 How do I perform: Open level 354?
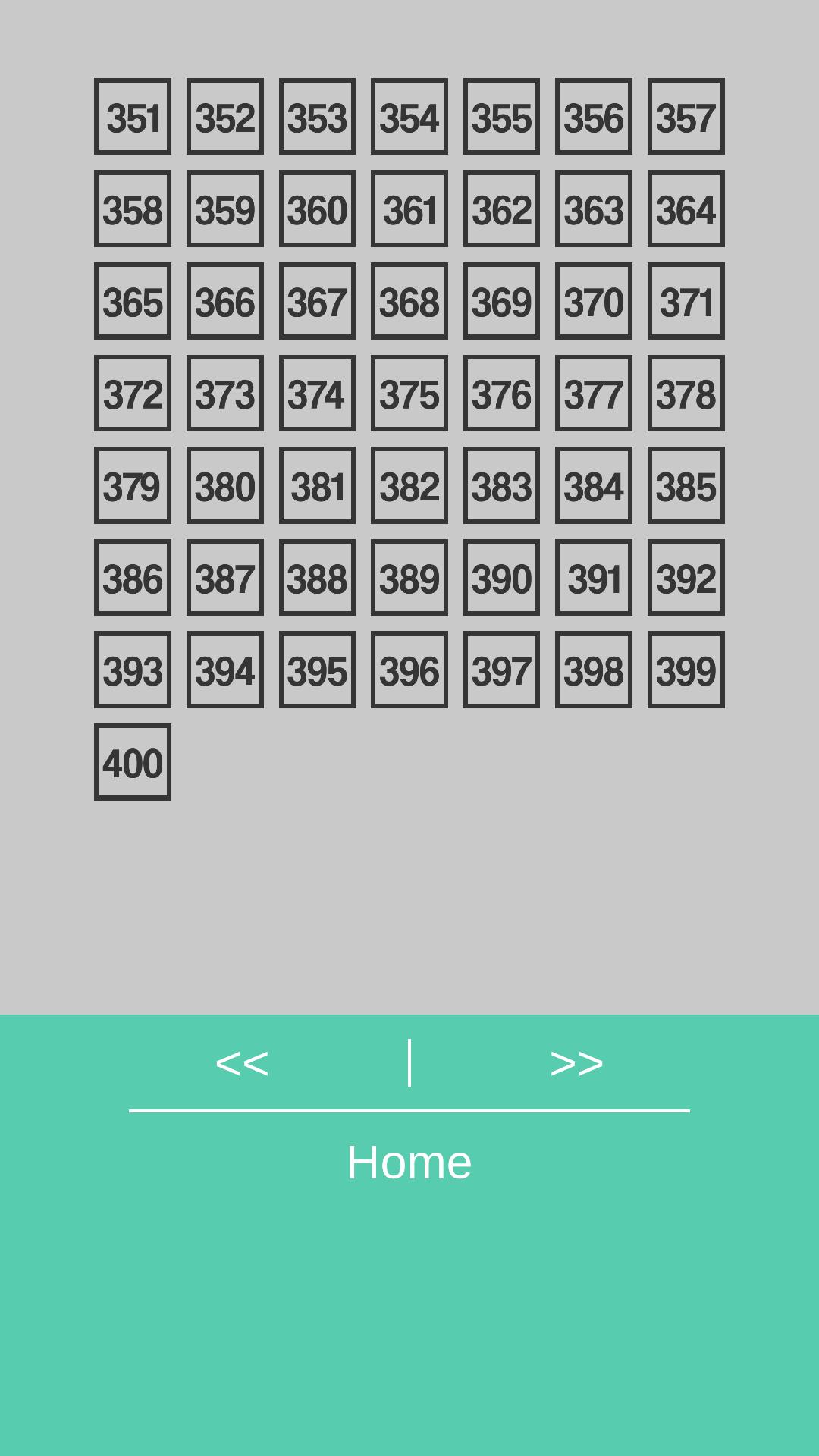point(409,117)
